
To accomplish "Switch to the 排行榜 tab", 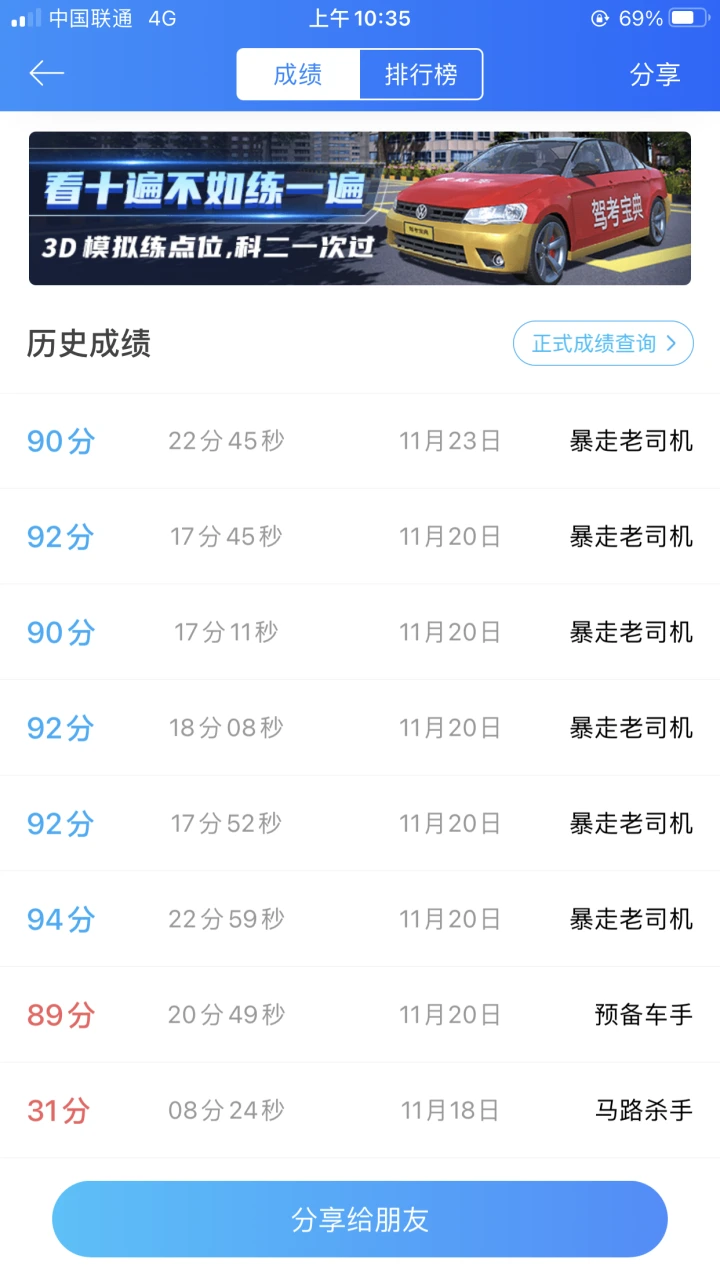I will coord(421,75).
